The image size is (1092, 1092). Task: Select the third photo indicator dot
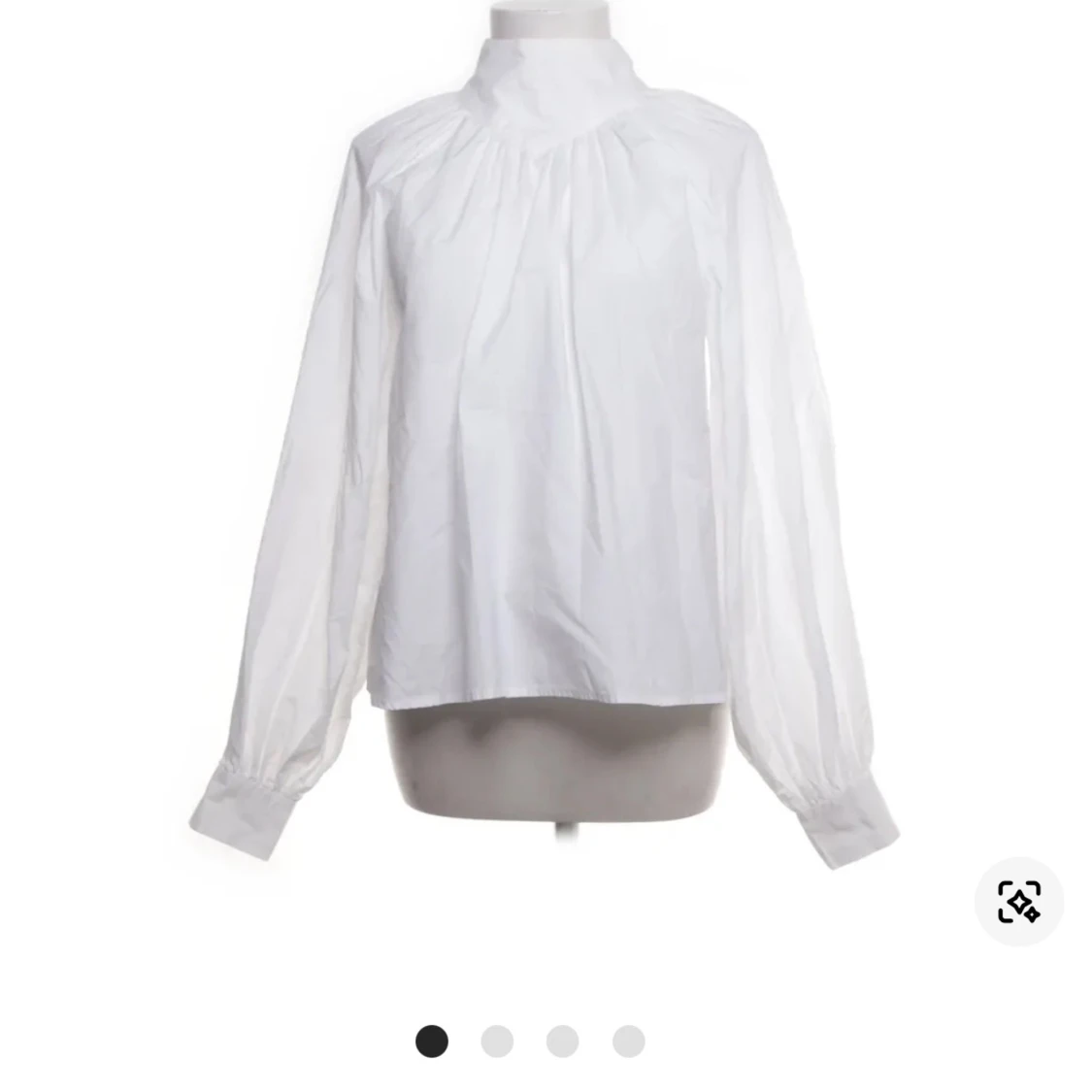coord(563,1042)
